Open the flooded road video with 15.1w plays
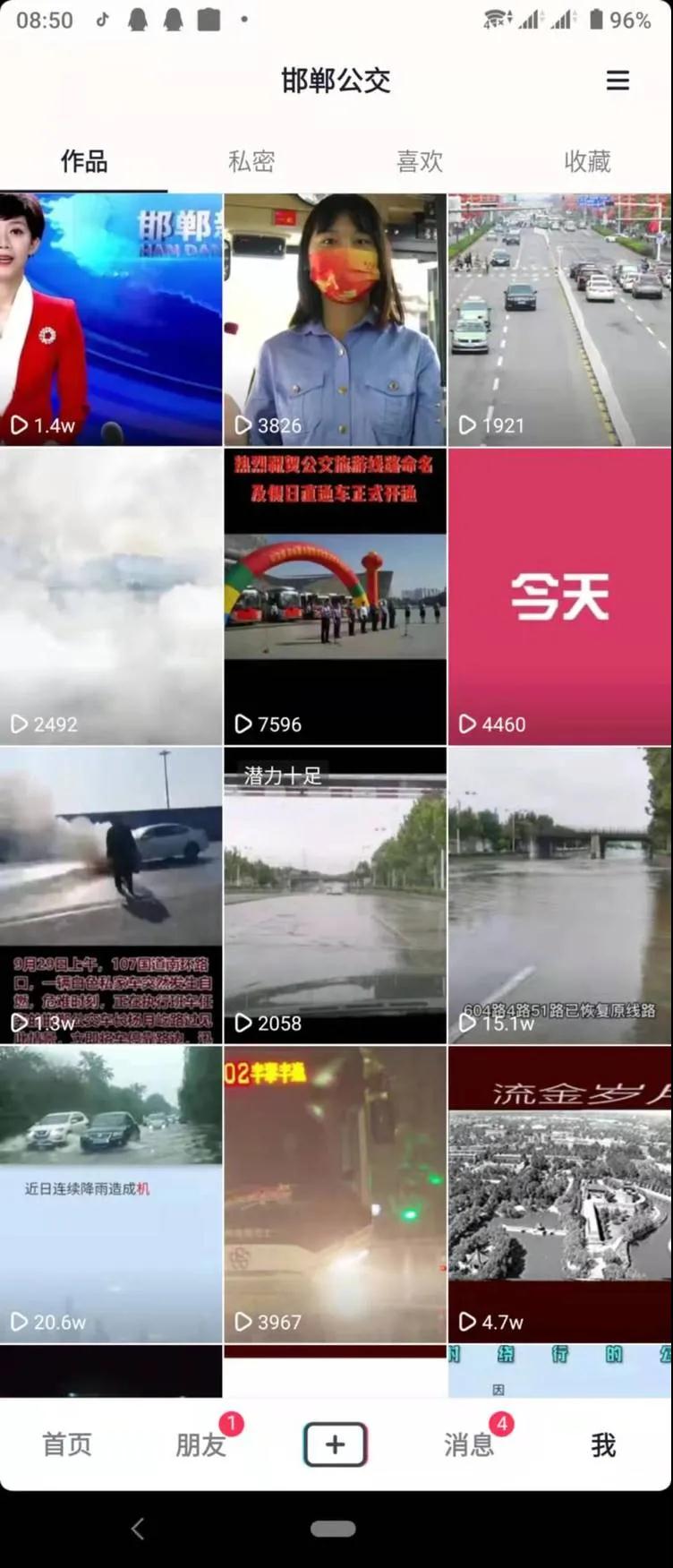The width and height of the screenshot is (673, 1568). click(x=559, y=895)
